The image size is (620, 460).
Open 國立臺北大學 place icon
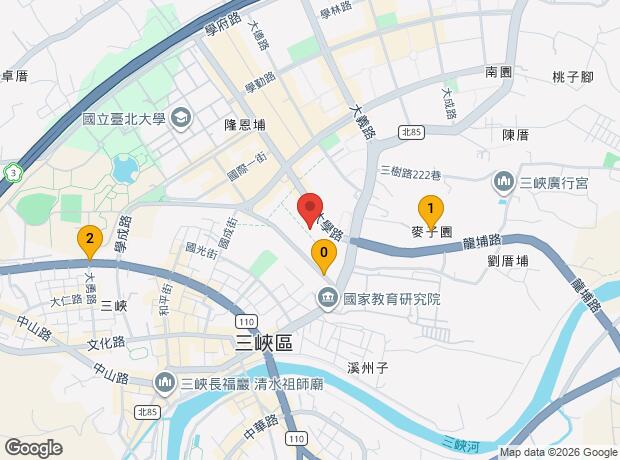(x=180, y=119)
